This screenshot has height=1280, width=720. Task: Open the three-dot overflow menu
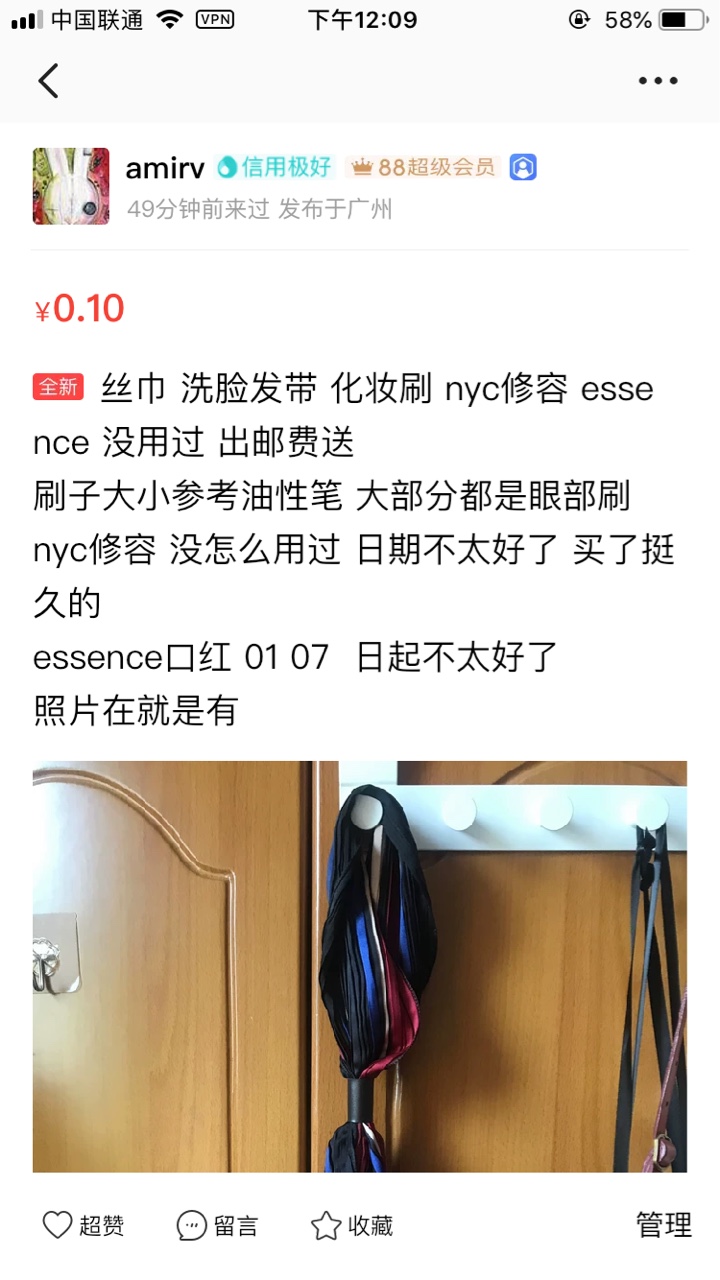click(x=658, y=81)
